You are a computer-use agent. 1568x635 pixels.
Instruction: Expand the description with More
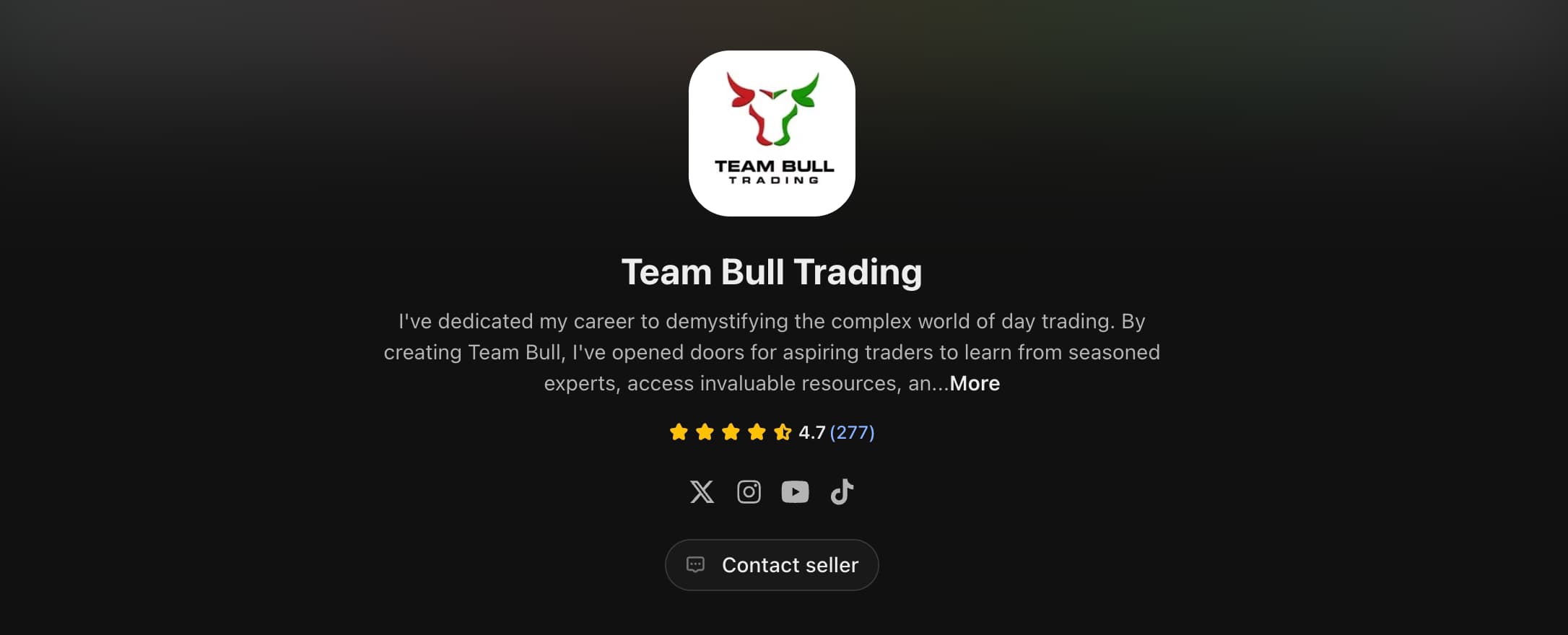click(975, 383)
